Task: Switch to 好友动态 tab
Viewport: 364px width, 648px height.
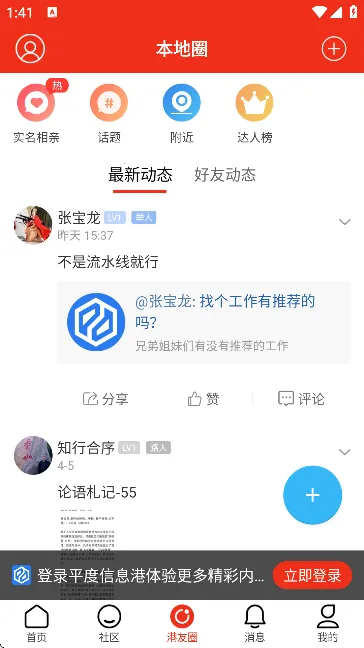Action: coord(225,175)
